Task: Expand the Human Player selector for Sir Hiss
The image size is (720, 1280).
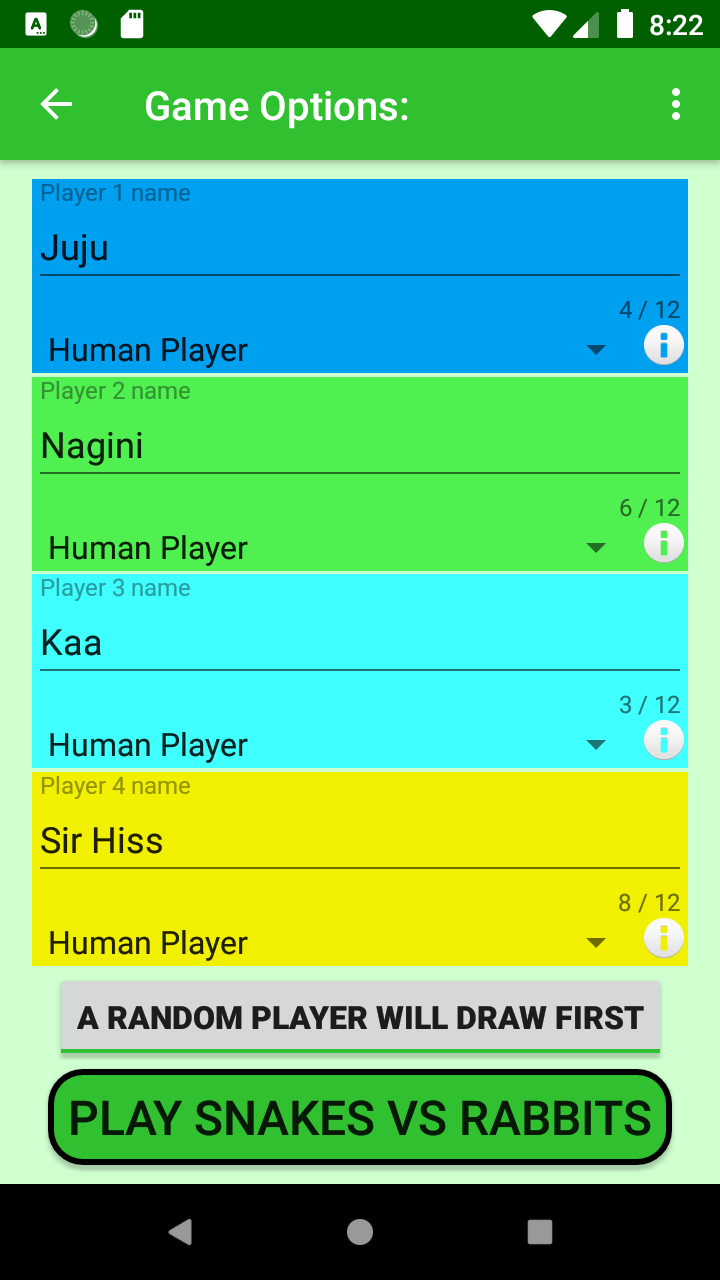Action: [x=320, y=942]
